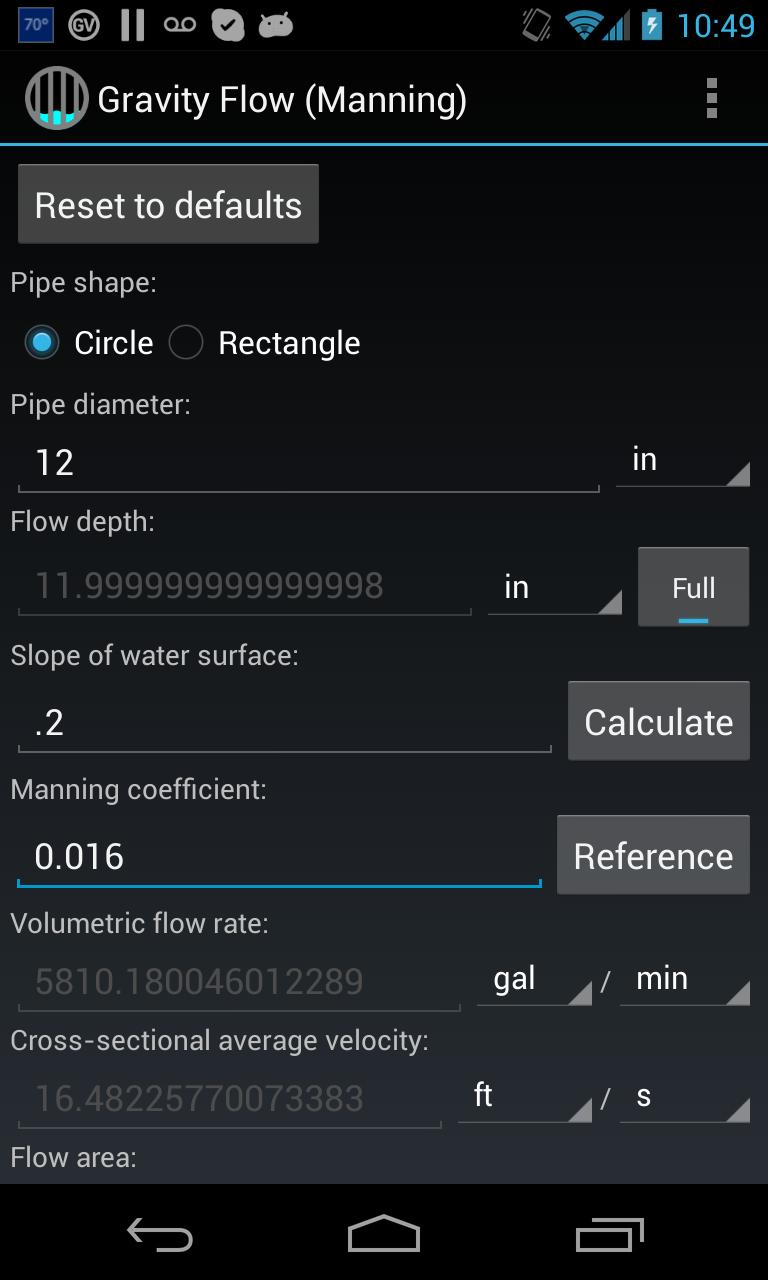This screenshot has height=1280, width=768.
Task: Tap the Back navigation button
Action: pos(159,1235)
